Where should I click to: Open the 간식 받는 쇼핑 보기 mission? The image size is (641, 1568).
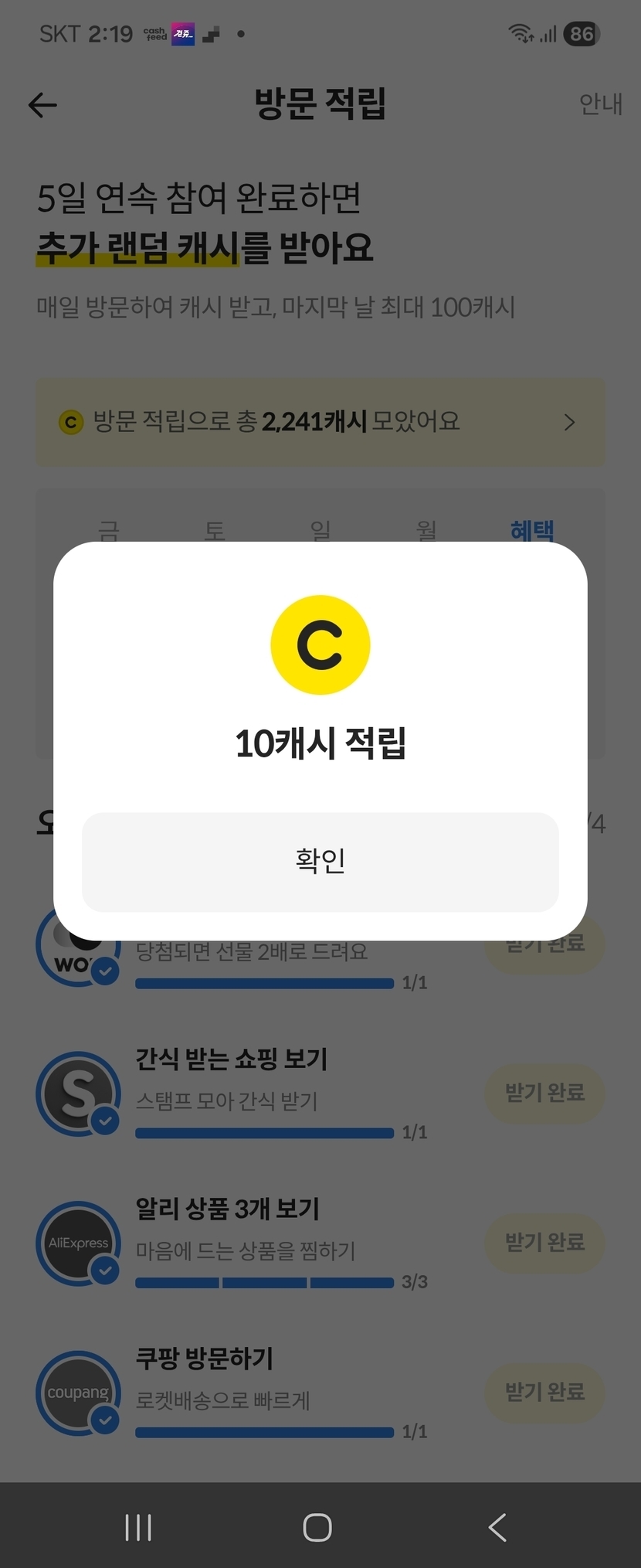coord(232,1059)
